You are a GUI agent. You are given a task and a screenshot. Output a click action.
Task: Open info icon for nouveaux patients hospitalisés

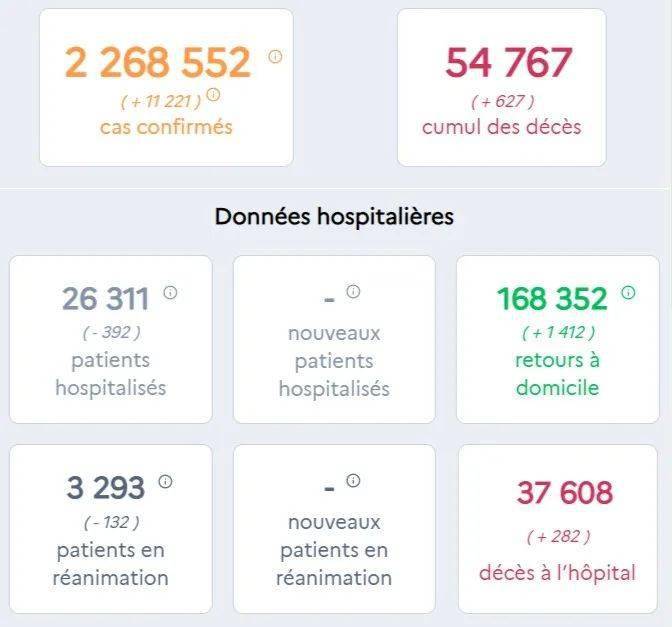click(x=352, y=291)
